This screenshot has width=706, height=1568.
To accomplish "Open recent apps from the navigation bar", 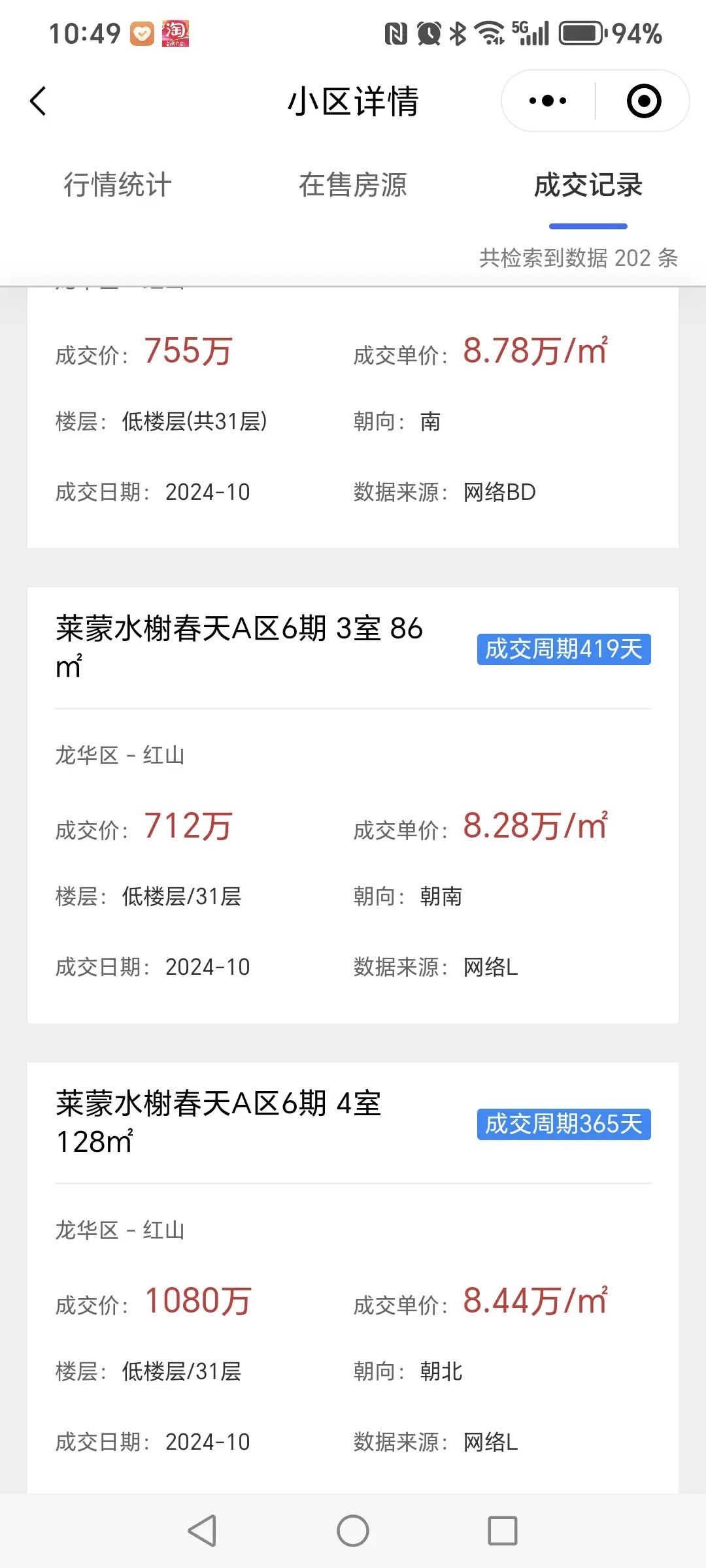I will (503, 1531).
